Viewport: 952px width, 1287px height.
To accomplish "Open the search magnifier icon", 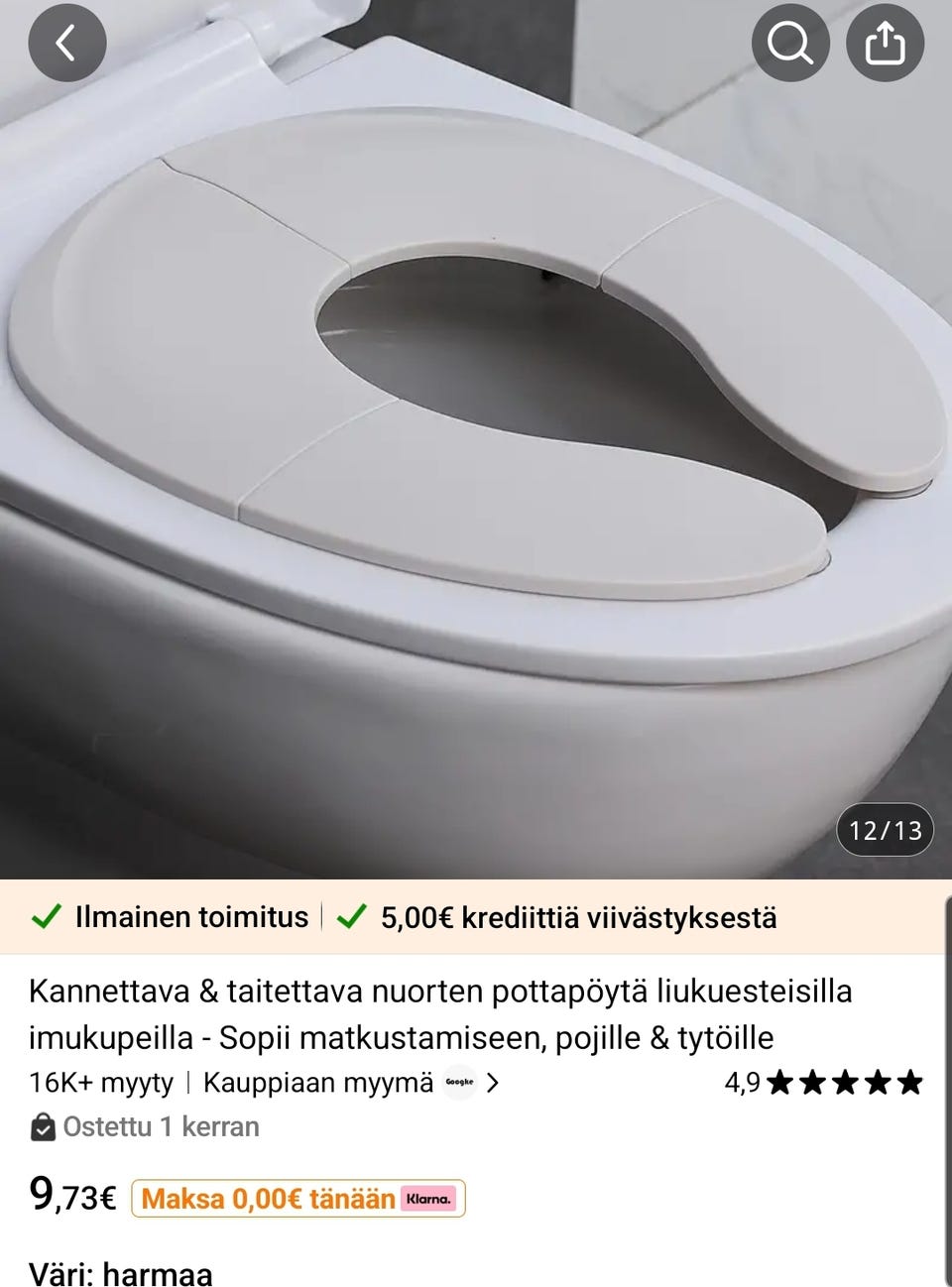I will point(789,43).
